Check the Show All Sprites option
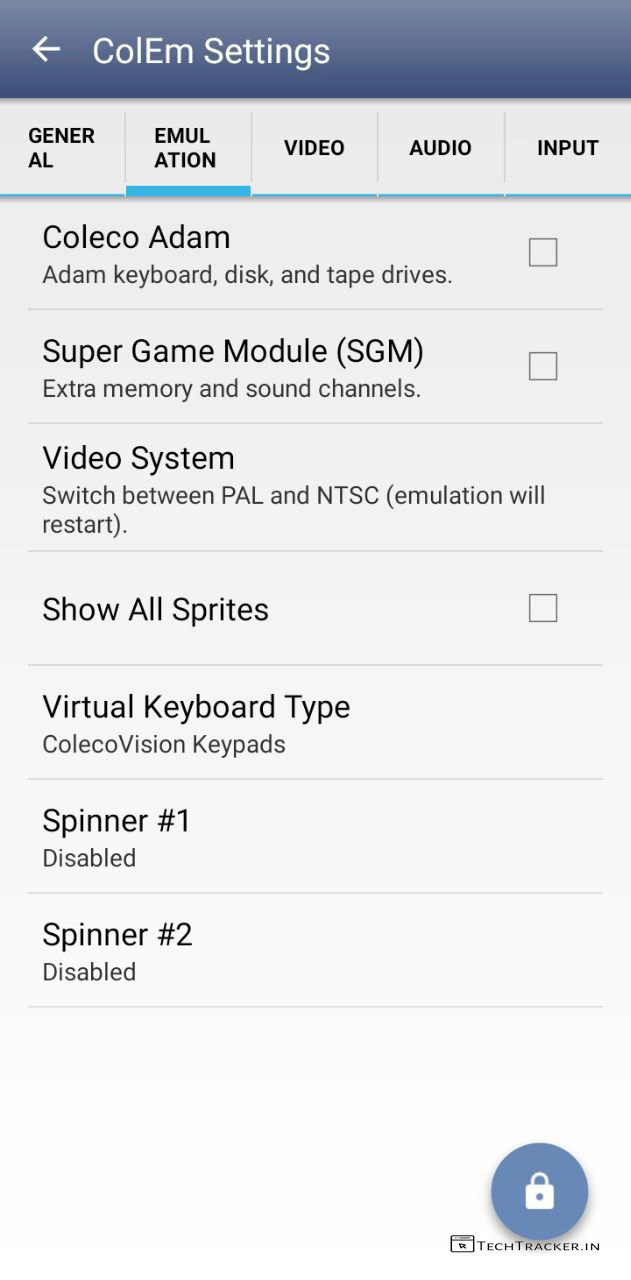This screenshot has height=1280, width=631. 543,608
